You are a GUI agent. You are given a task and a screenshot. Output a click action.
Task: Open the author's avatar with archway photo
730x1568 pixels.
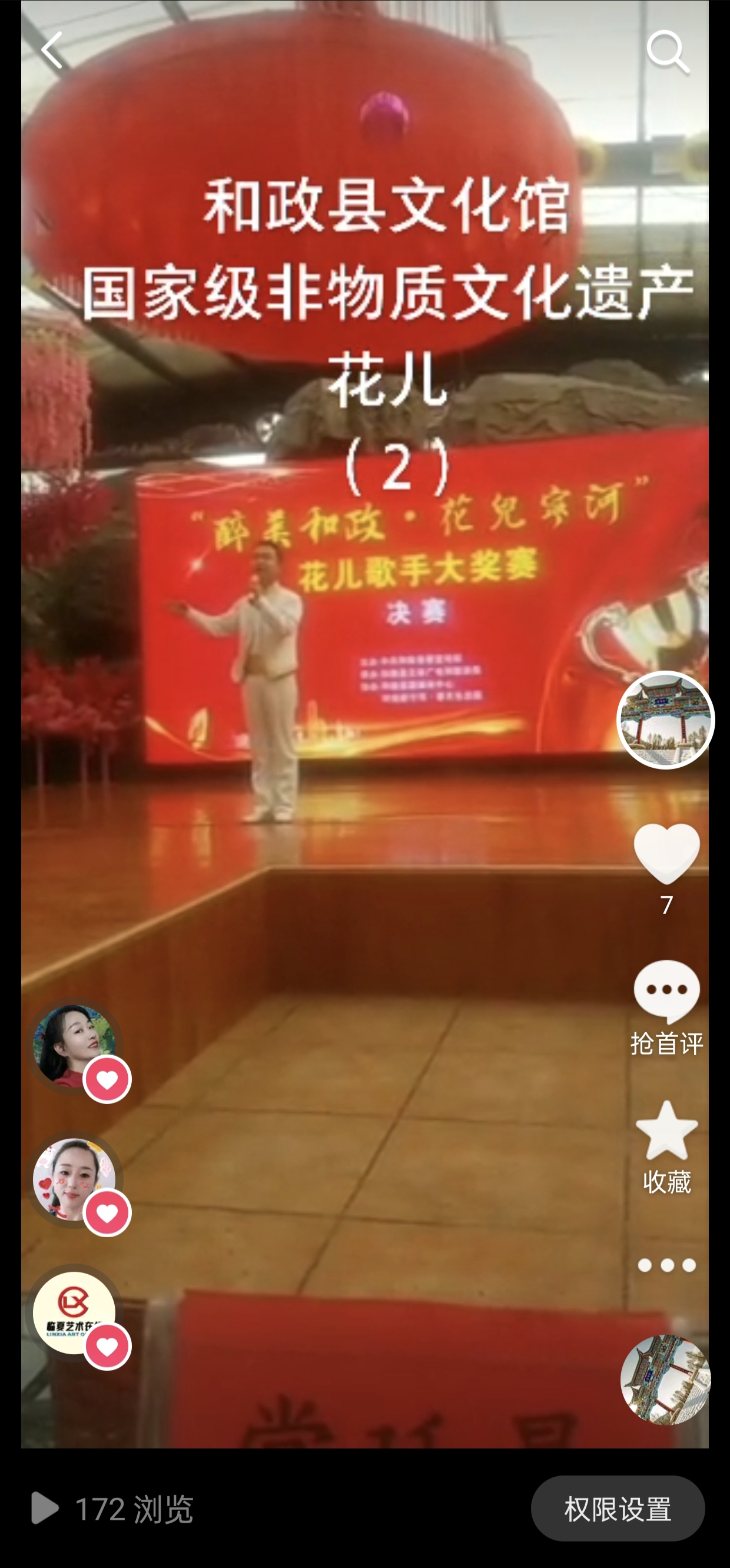coord(665,720)
